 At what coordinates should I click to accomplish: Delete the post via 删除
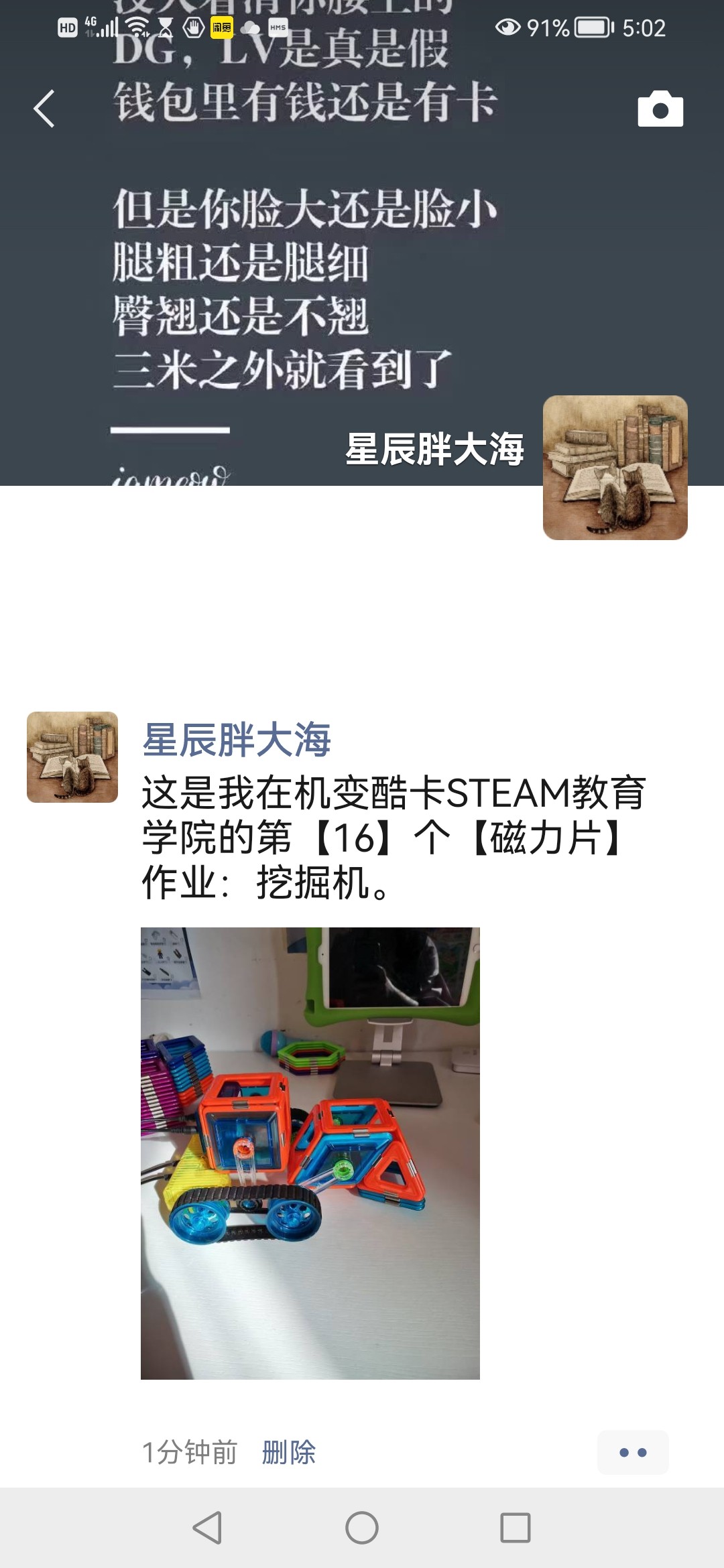289,1452
